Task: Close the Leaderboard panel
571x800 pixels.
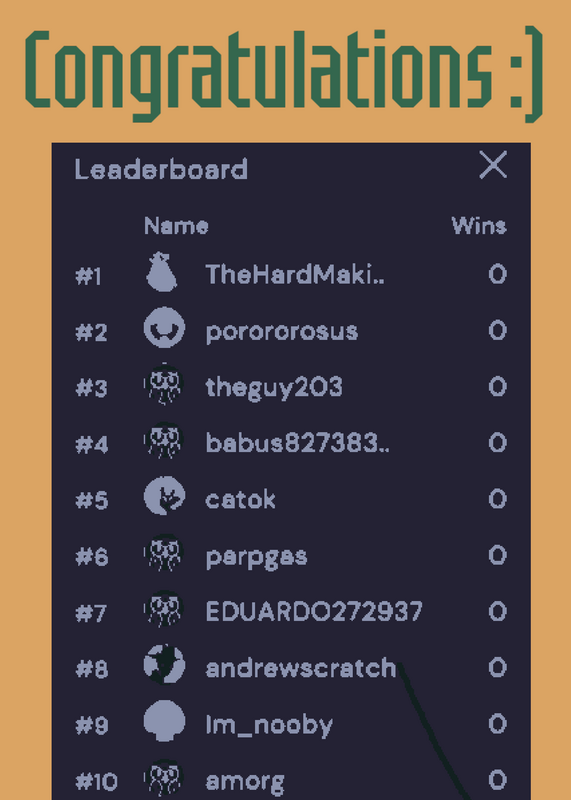Action: point(493,165)
